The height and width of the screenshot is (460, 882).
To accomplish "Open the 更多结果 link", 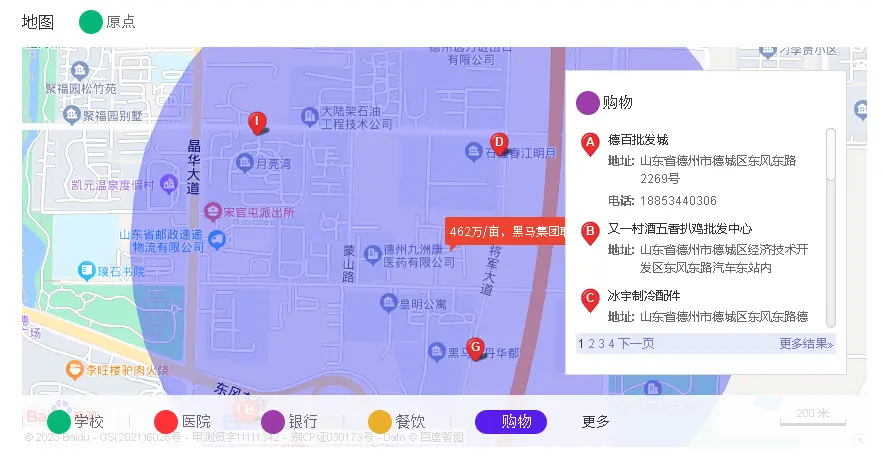I will (x=805, y=344).
